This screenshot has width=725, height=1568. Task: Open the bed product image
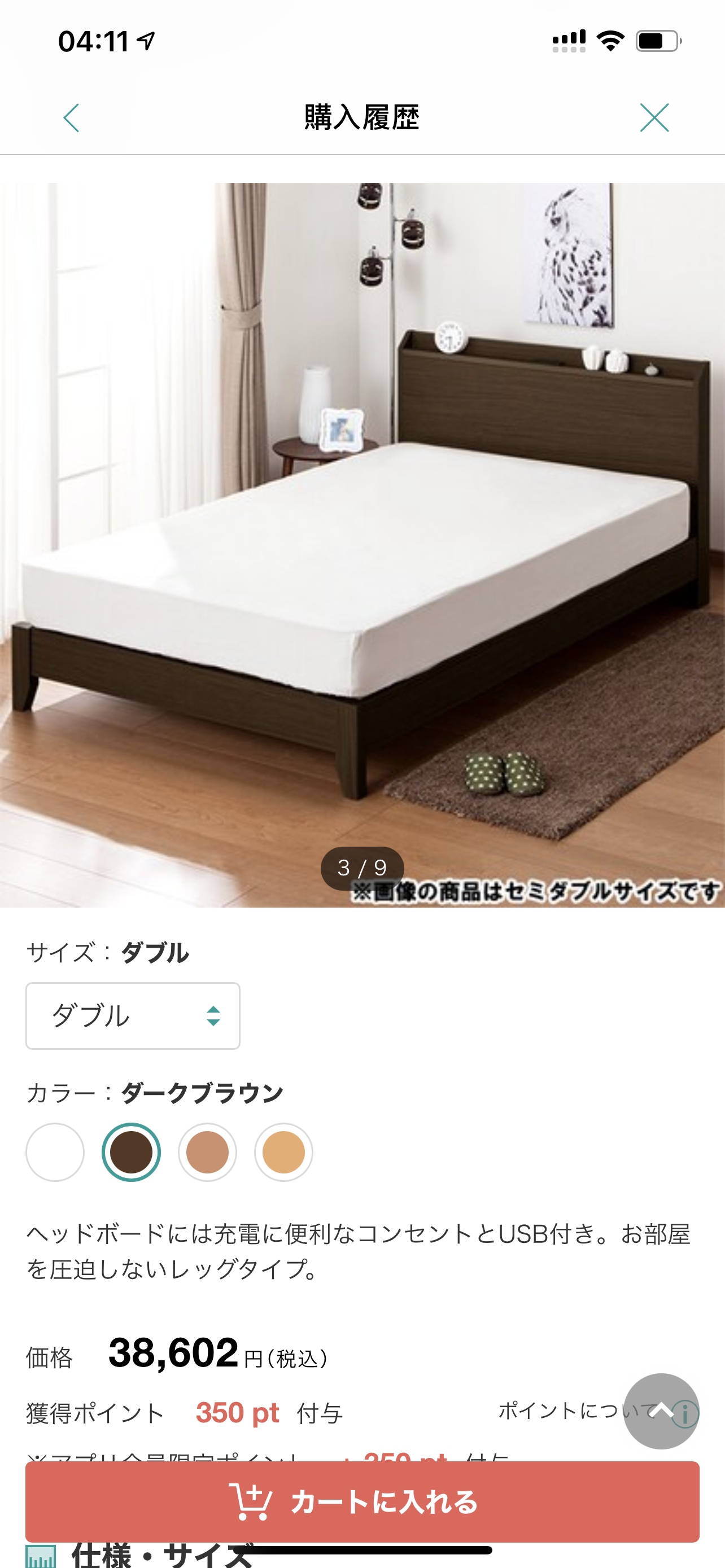point(362,545)
